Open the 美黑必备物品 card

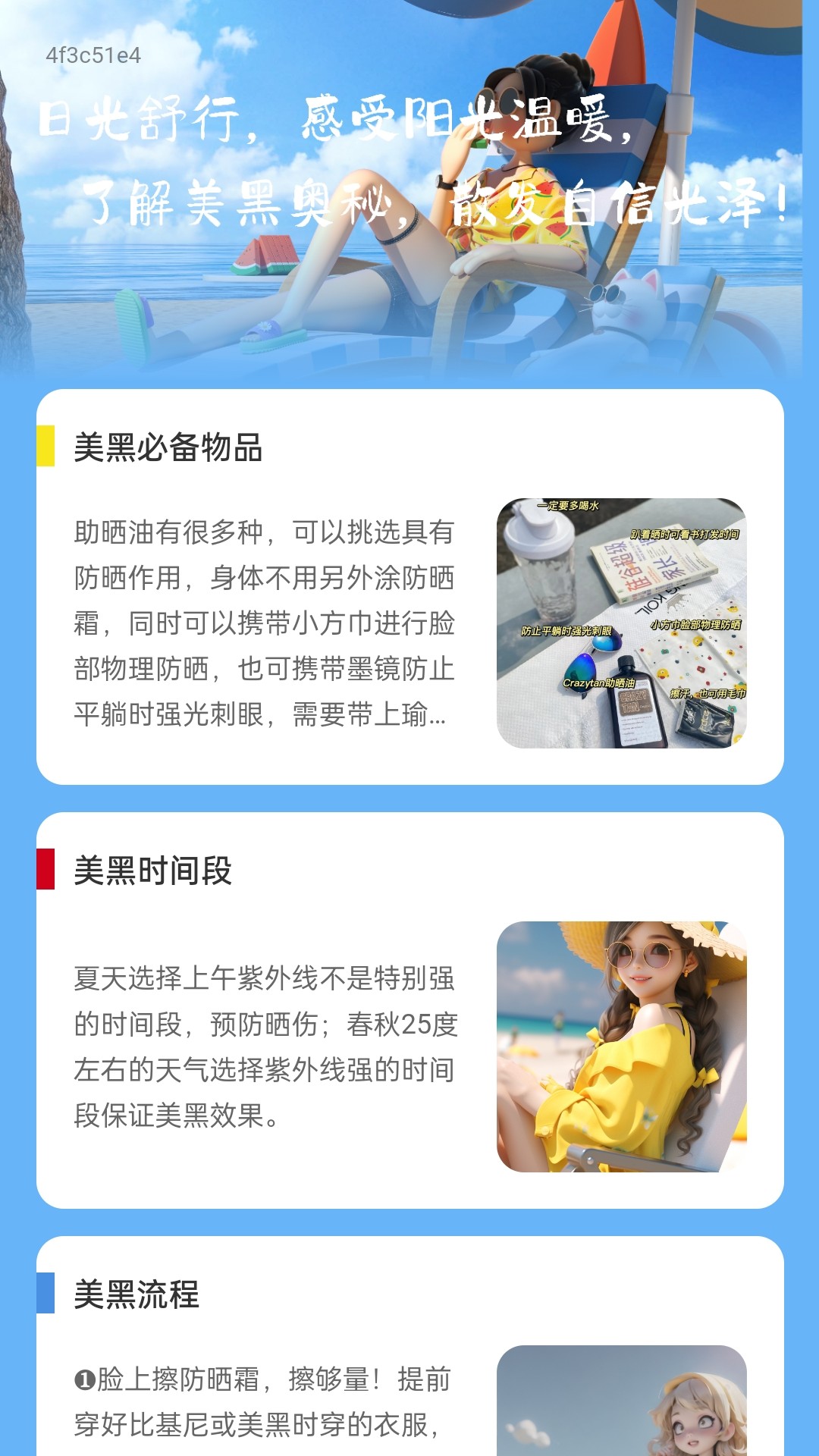coord(409,586)
